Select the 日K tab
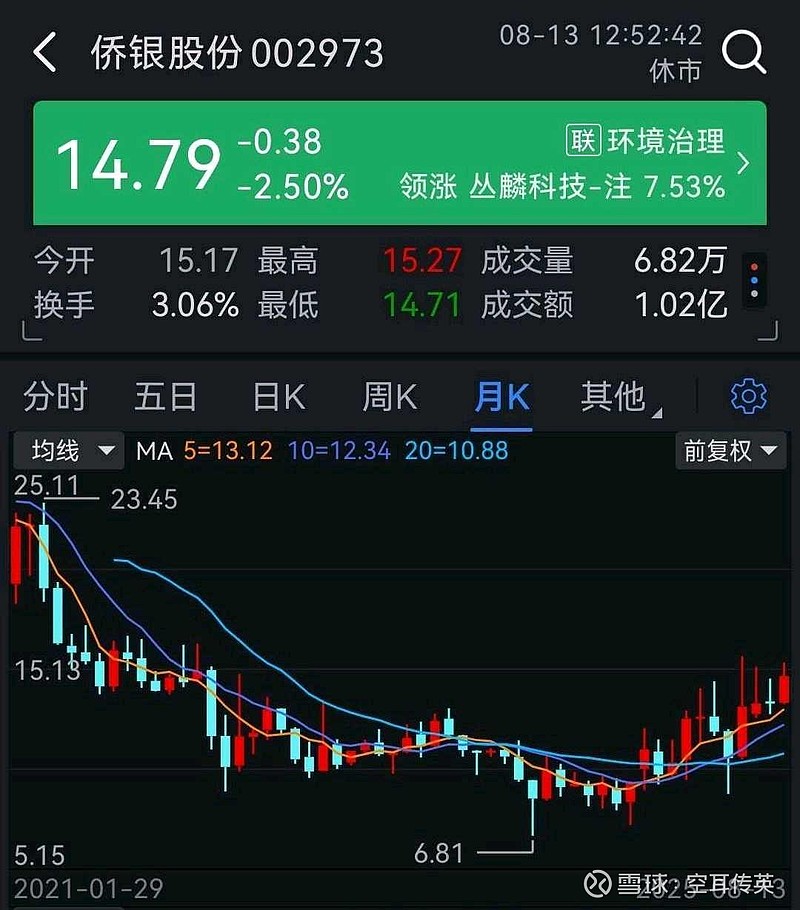Image resolution: width=800 pixels, height=910 pixels. pos(279,397)
